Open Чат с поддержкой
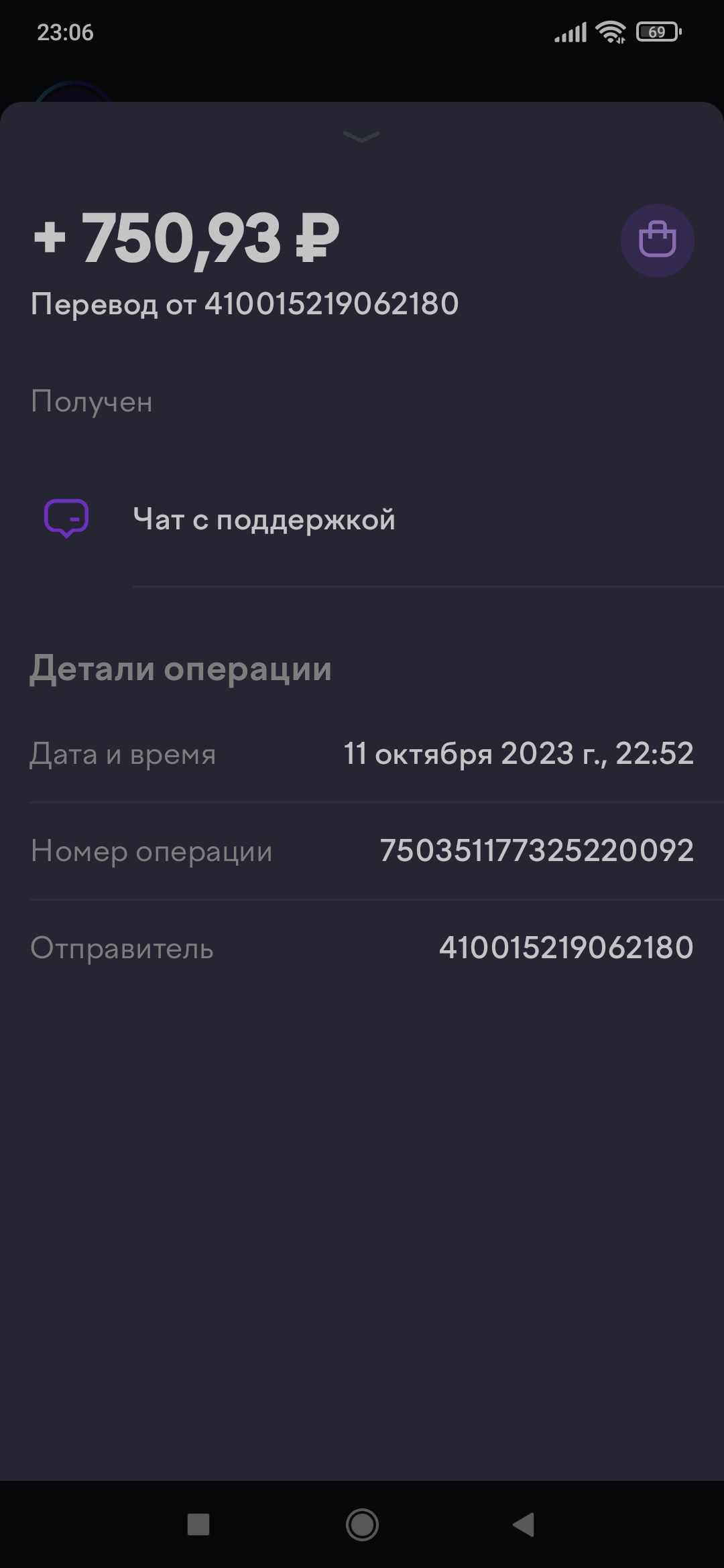 point(362,519)
